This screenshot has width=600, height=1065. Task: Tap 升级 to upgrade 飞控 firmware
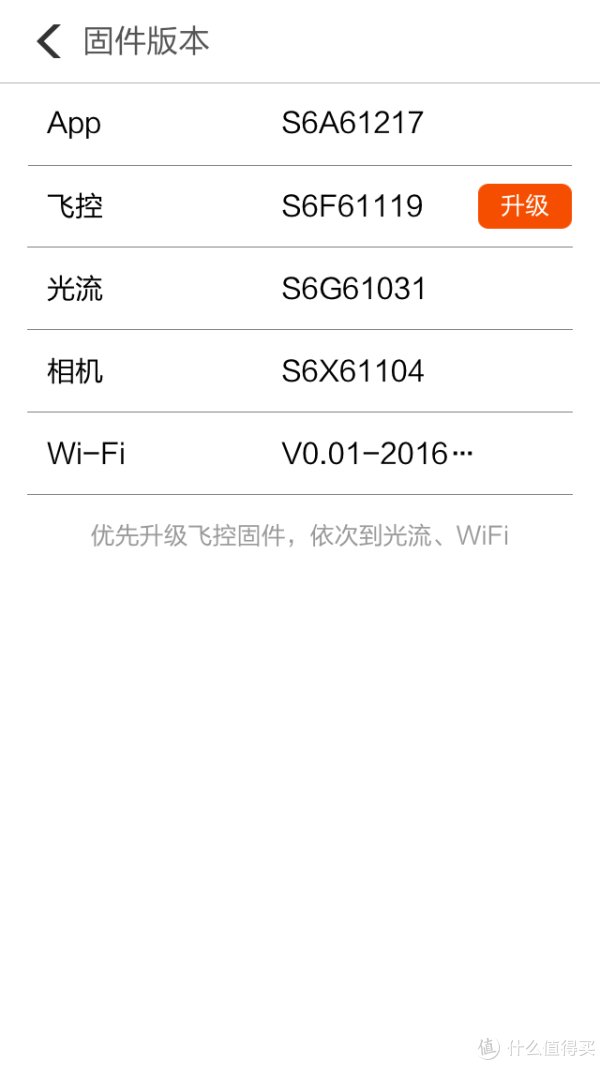pos(525,206)
